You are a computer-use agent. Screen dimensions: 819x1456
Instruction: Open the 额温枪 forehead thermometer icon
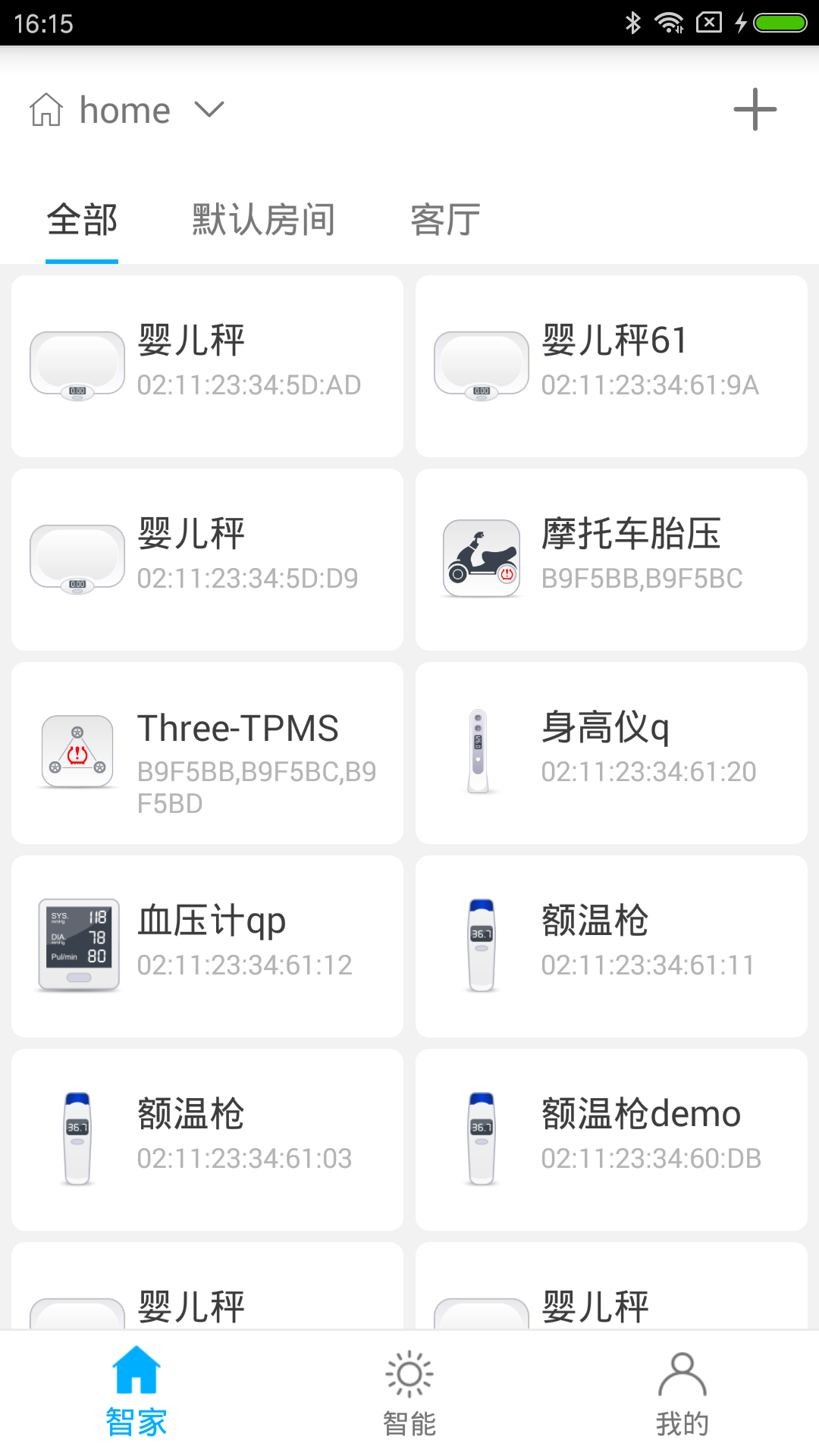click(x=482, y=944)
